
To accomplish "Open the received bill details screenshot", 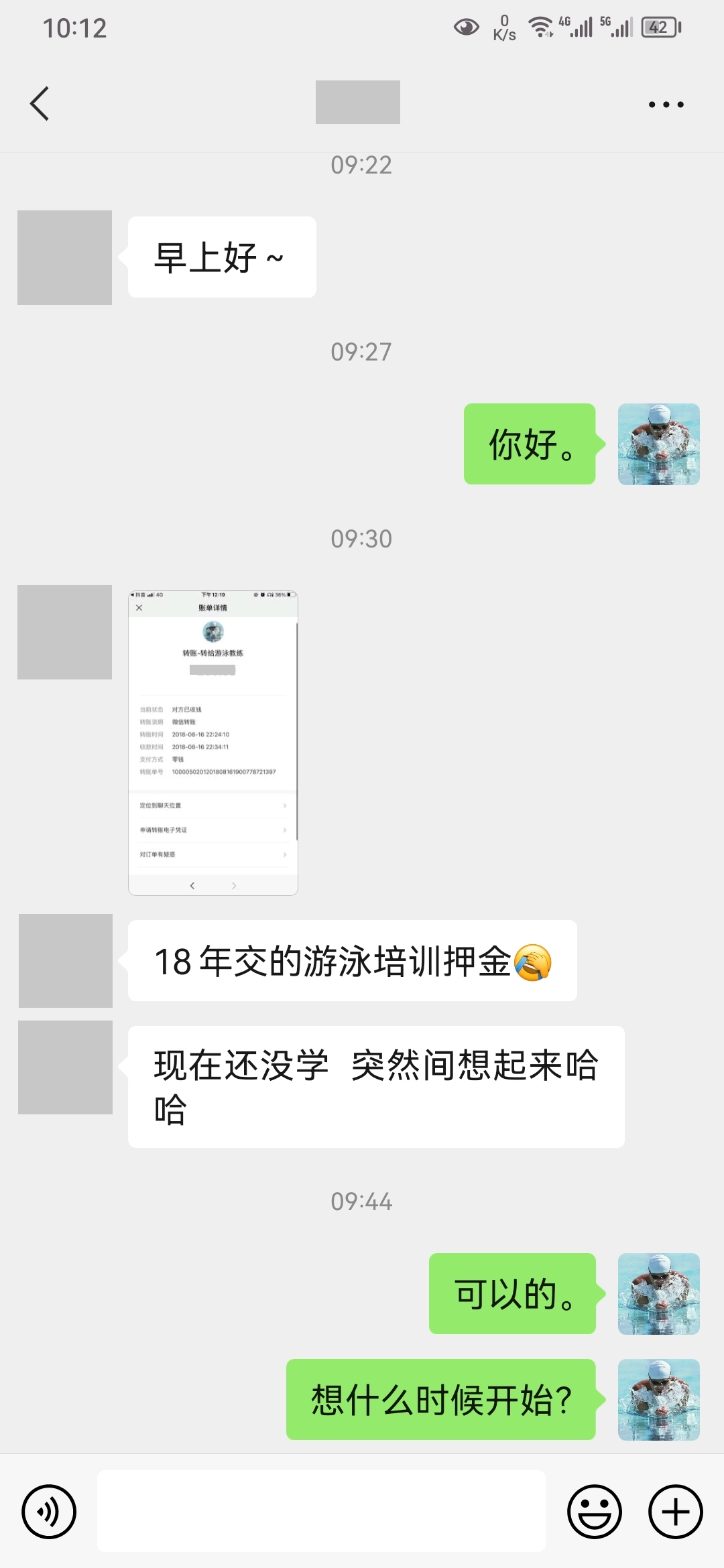I will tap(213, 742).
